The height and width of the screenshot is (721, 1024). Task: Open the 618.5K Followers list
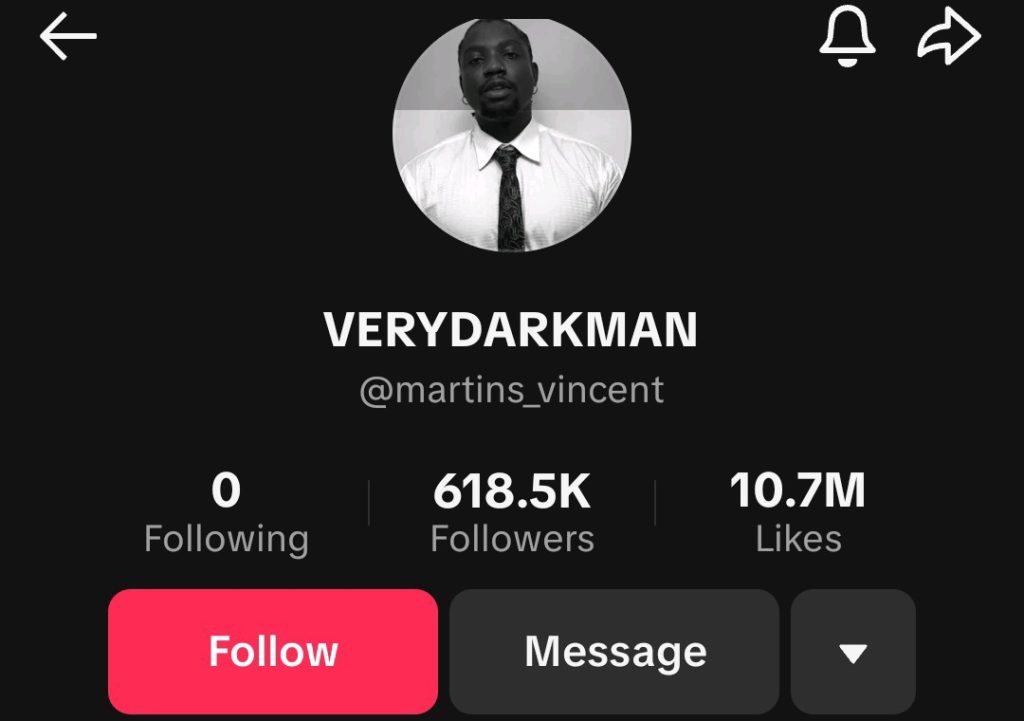coord(512,513)
